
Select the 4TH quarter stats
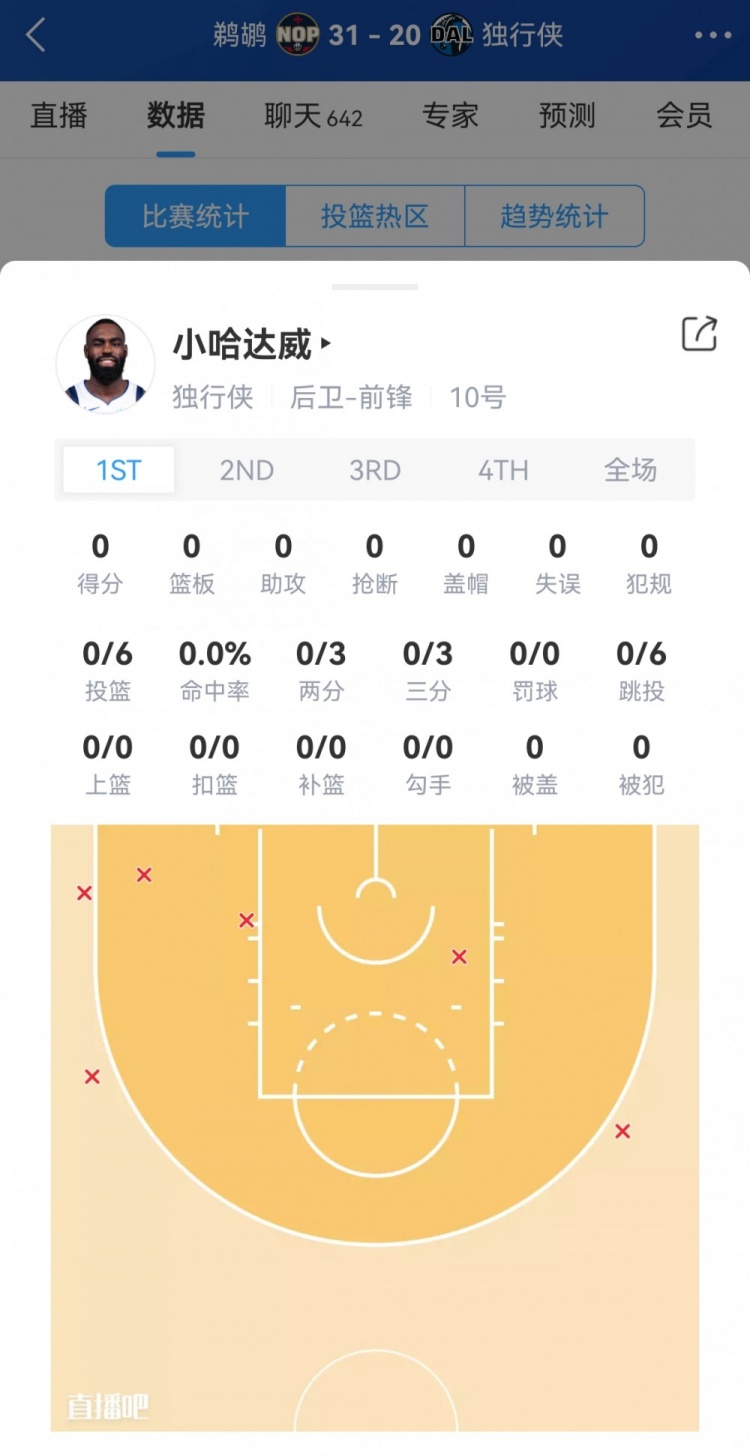coord(503,470)
